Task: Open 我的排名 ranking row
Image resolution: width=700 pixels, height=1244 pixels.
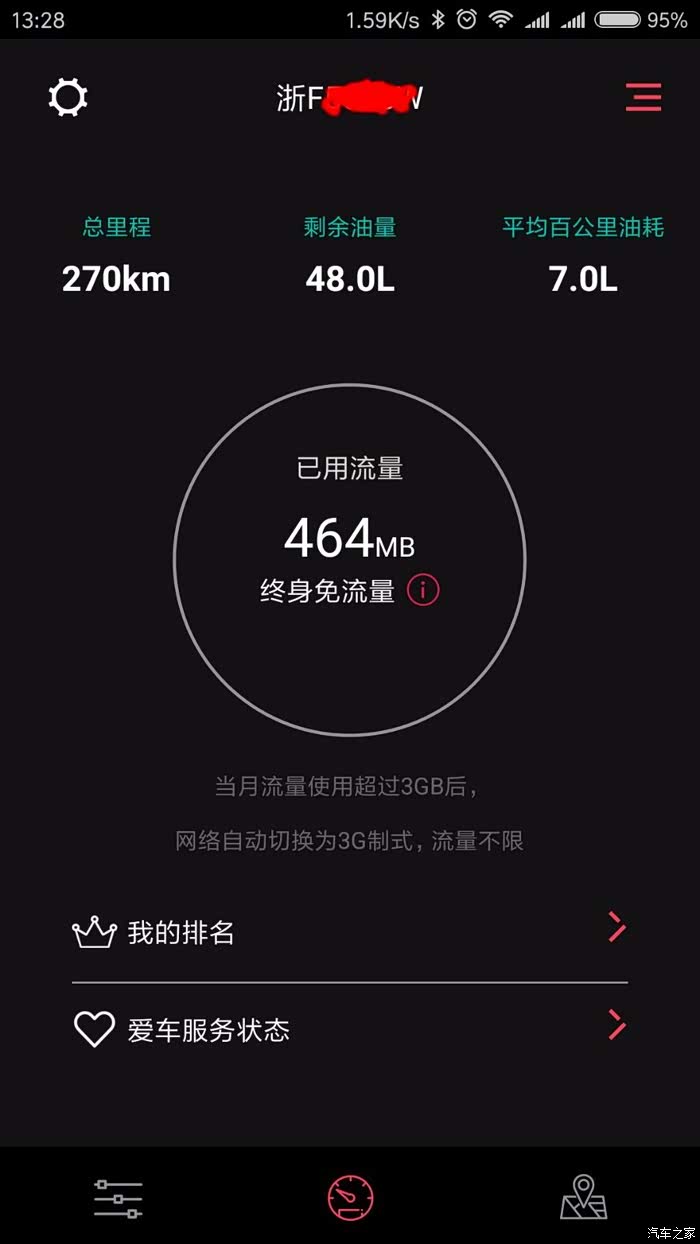Action: click(349, 932)
